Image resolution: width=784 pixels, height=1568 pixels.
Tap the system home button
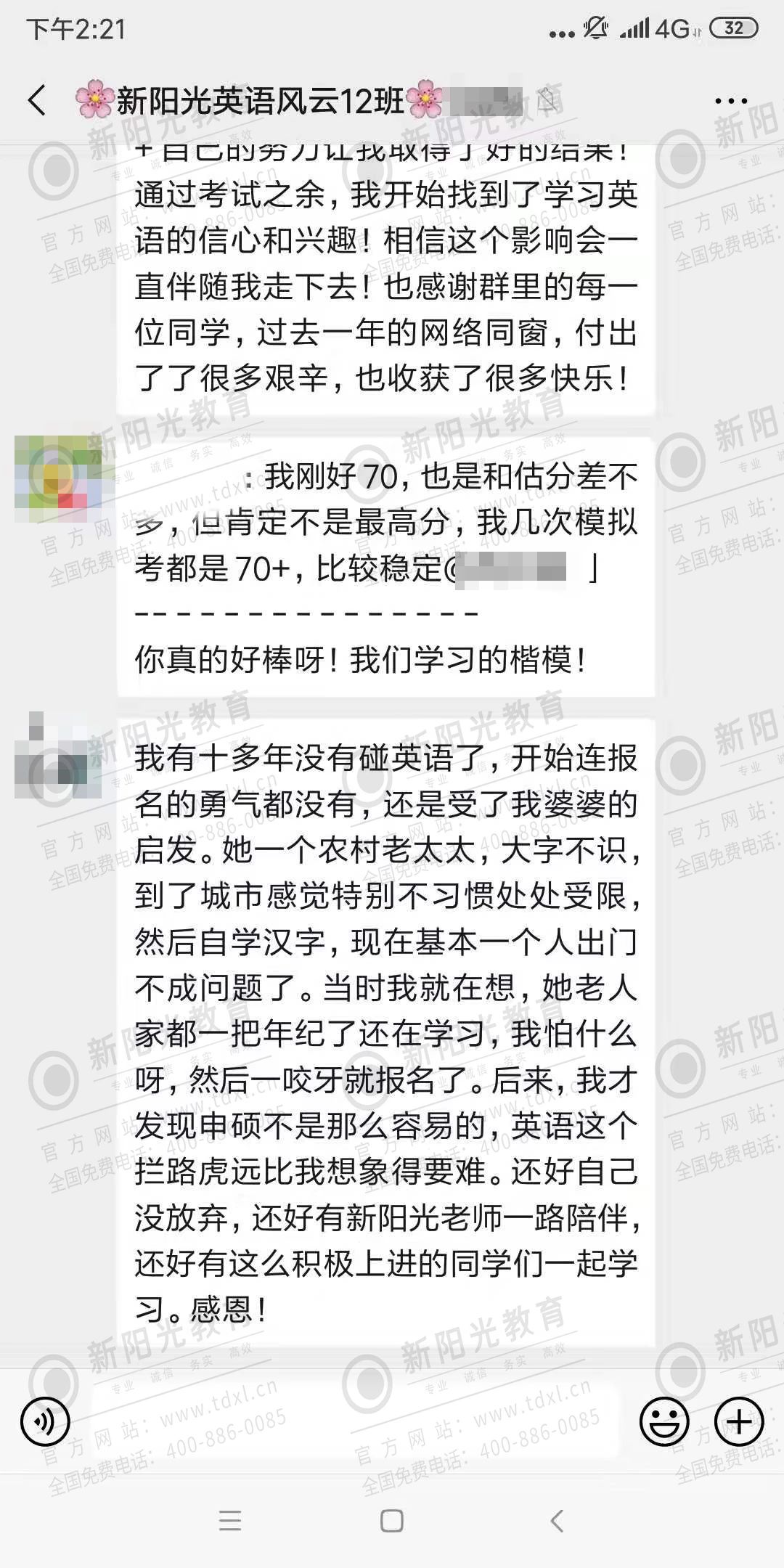click(x=392, y=1521)
